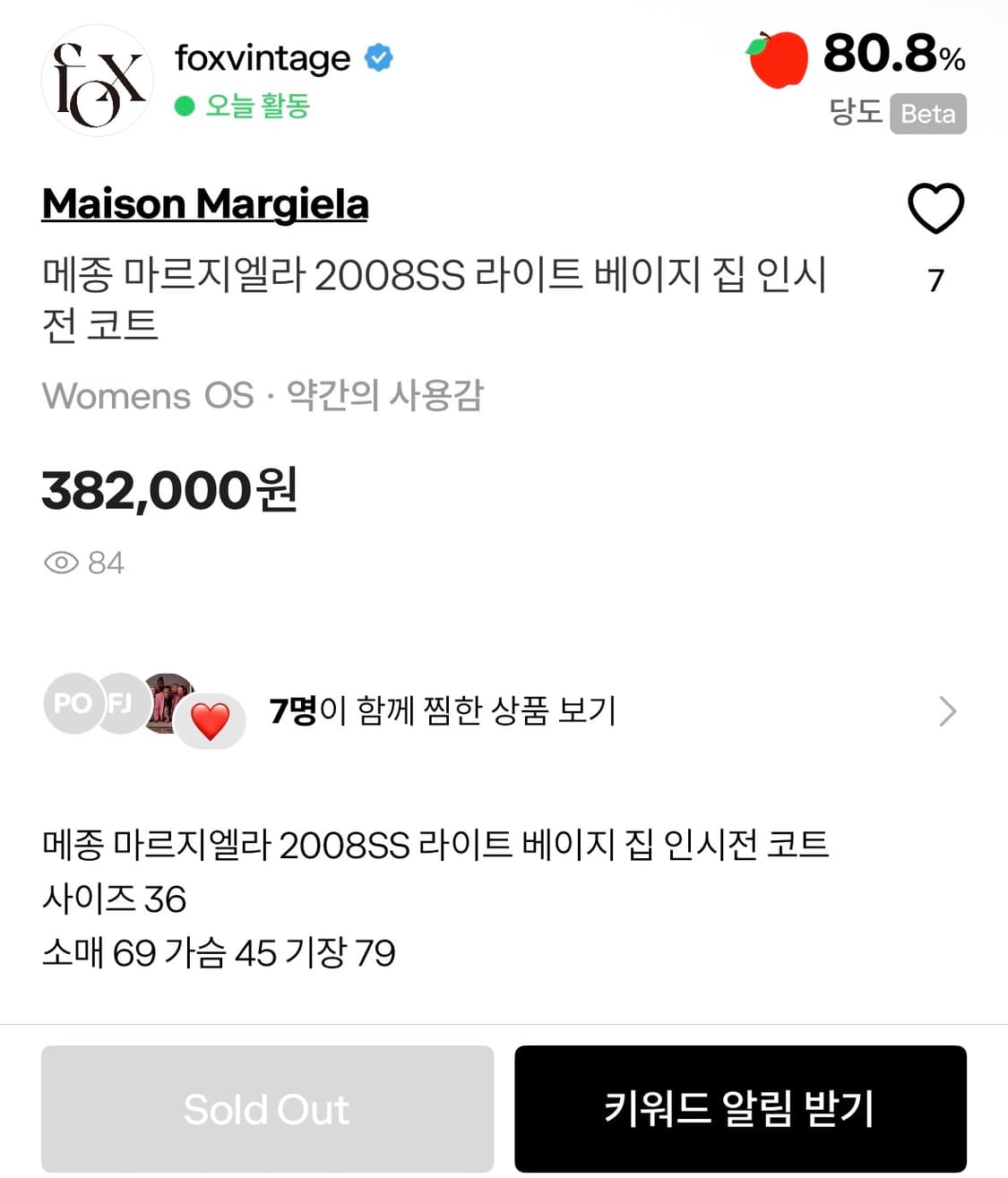Open the FOX seller profile logo
The image size is (1008, 1178).
coord(96,80)
